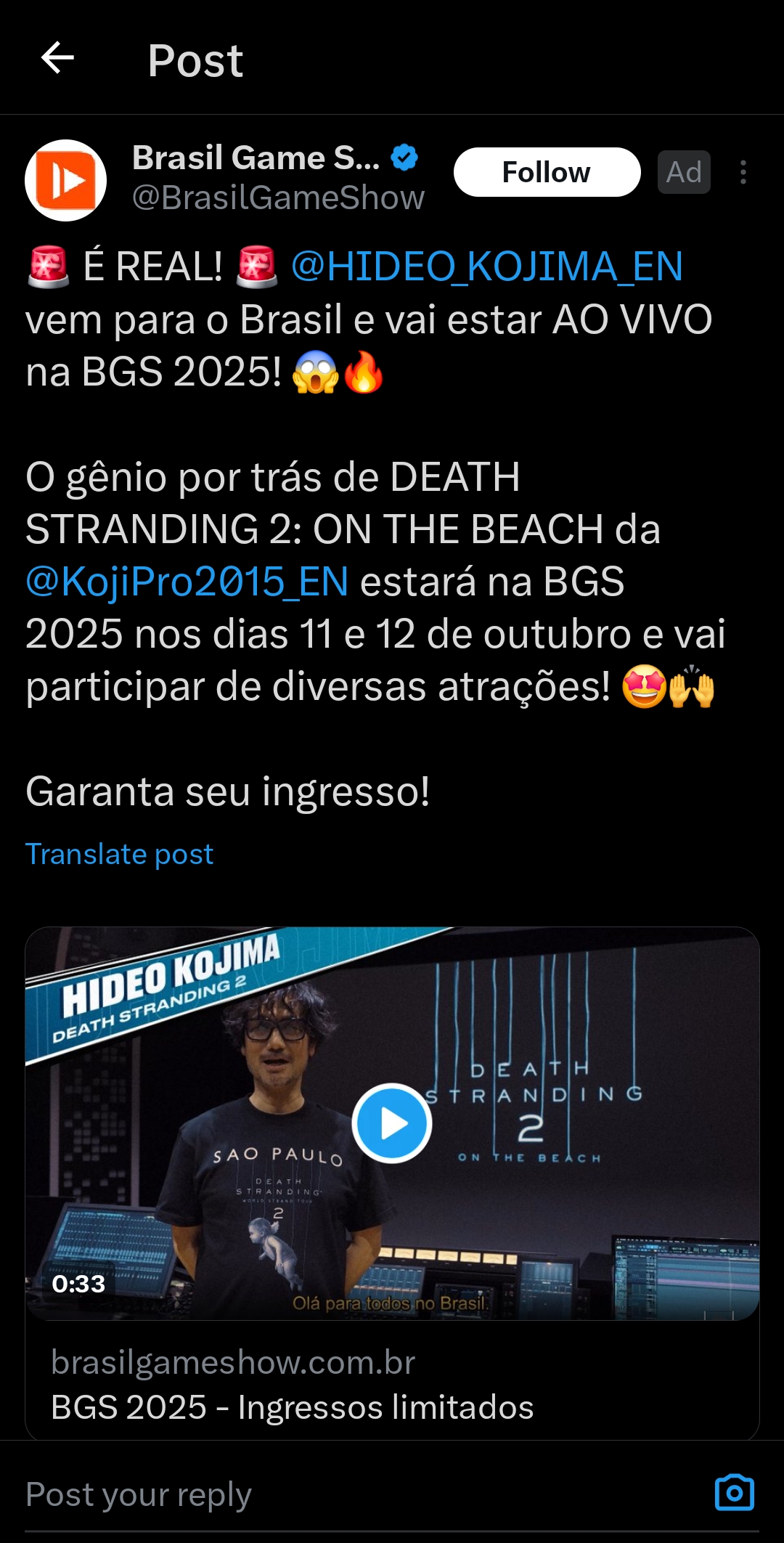Viewport: 784px width, 1543px height.
Task: Go back using the arrow
Action: pyautogui.click(x=57, y=58)
